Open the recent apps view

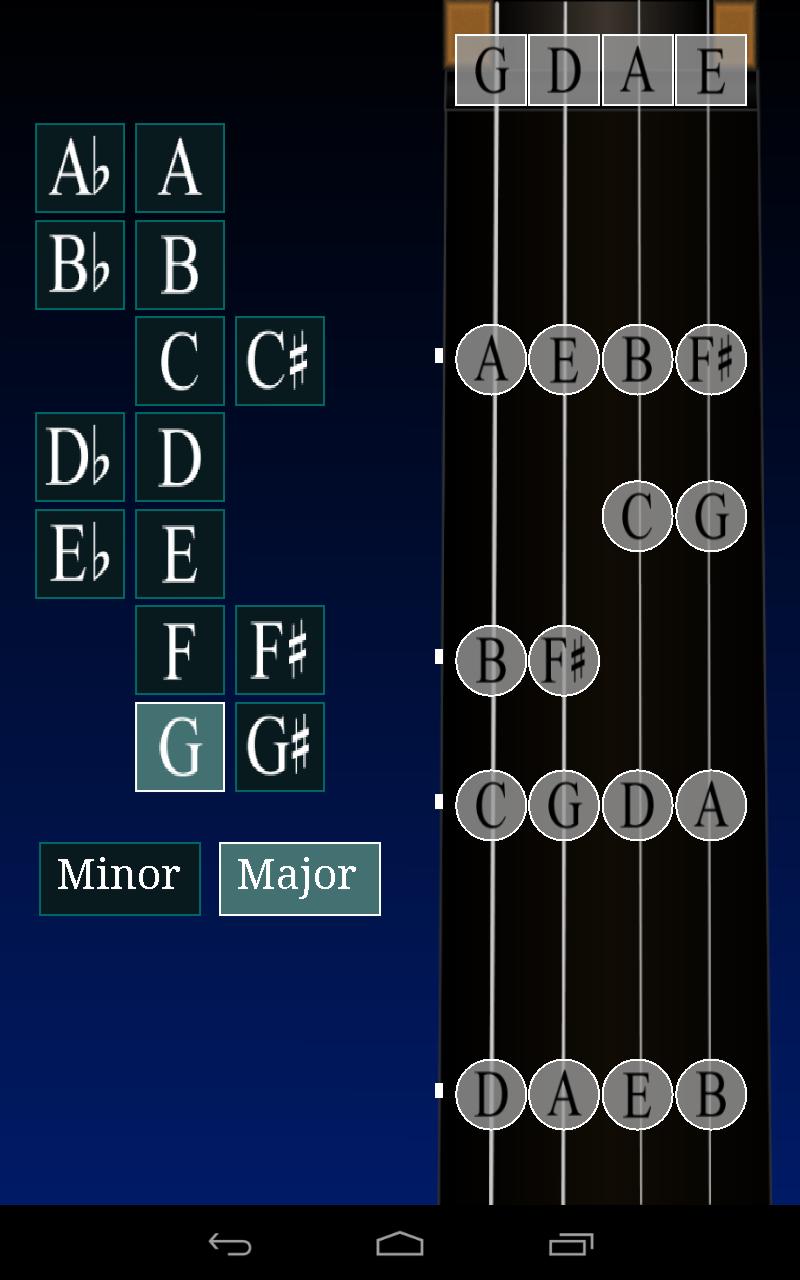tap(571, 1244)
